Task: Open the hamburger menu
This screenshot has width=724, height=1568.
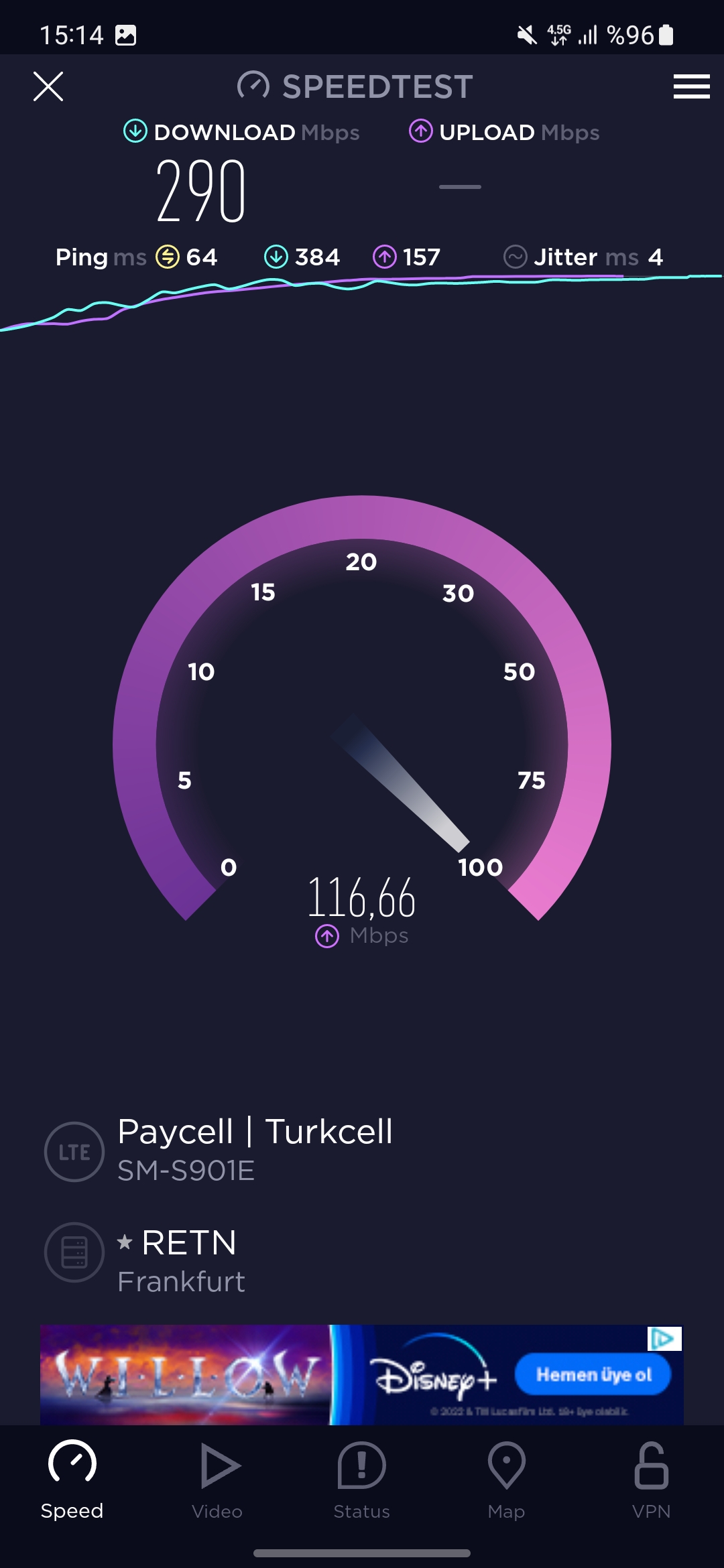Action: [x=691, y=86]
